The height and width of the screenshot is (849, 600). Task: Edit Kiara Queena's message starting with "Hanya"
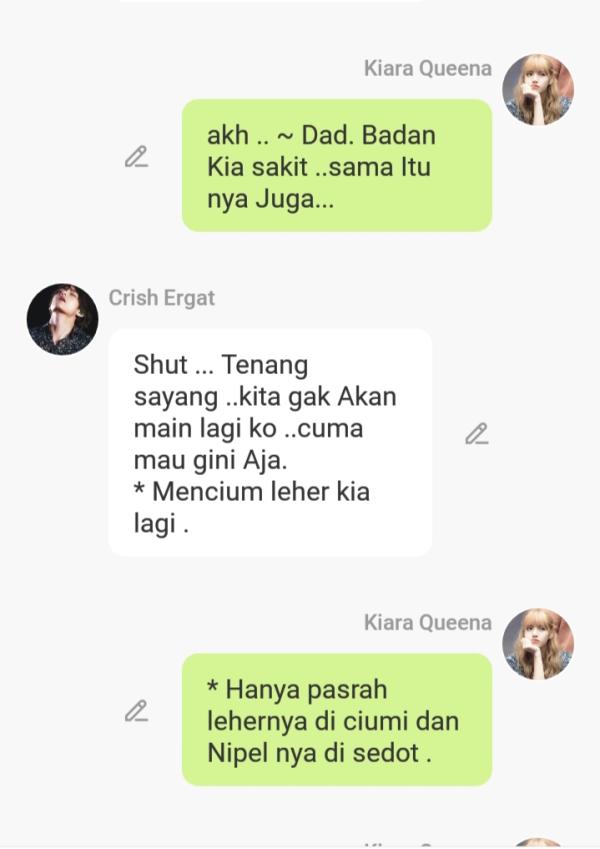[136, 711]
